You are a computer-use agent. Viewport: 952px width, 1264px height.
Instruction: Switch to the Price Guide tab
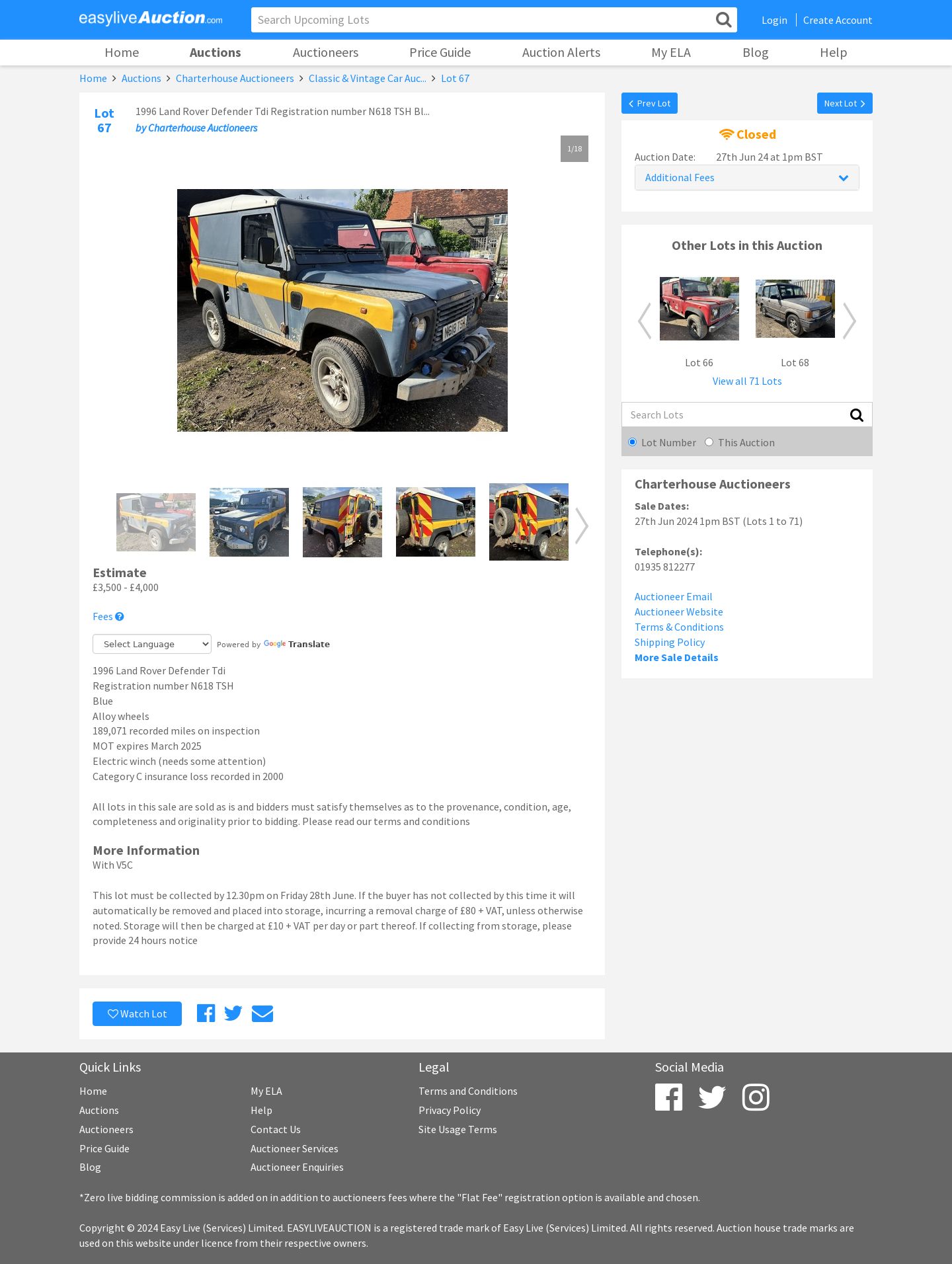(440, 53)
